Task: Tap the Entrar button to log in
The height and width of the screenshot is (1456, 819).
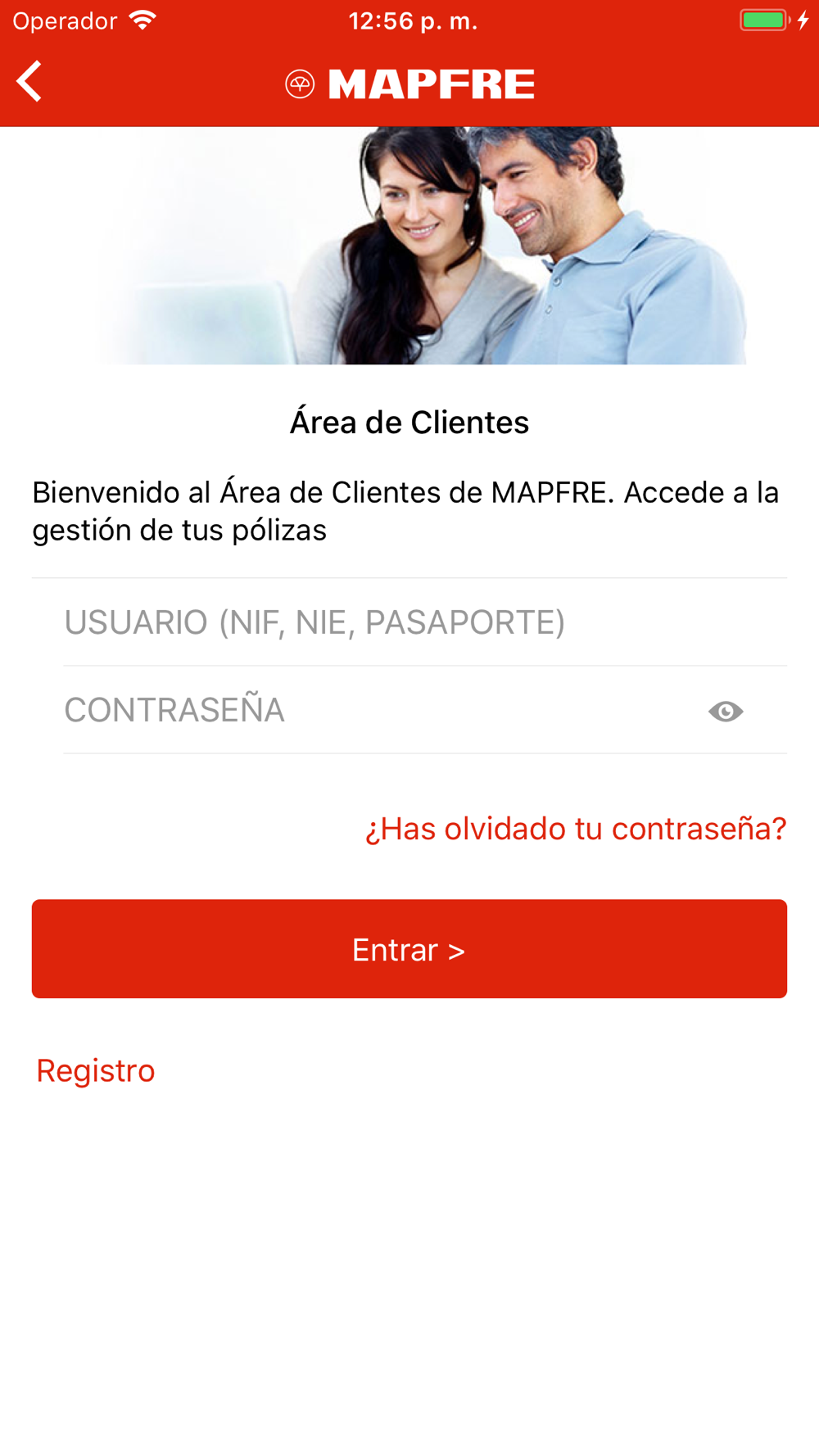Action: click(409, 949)
